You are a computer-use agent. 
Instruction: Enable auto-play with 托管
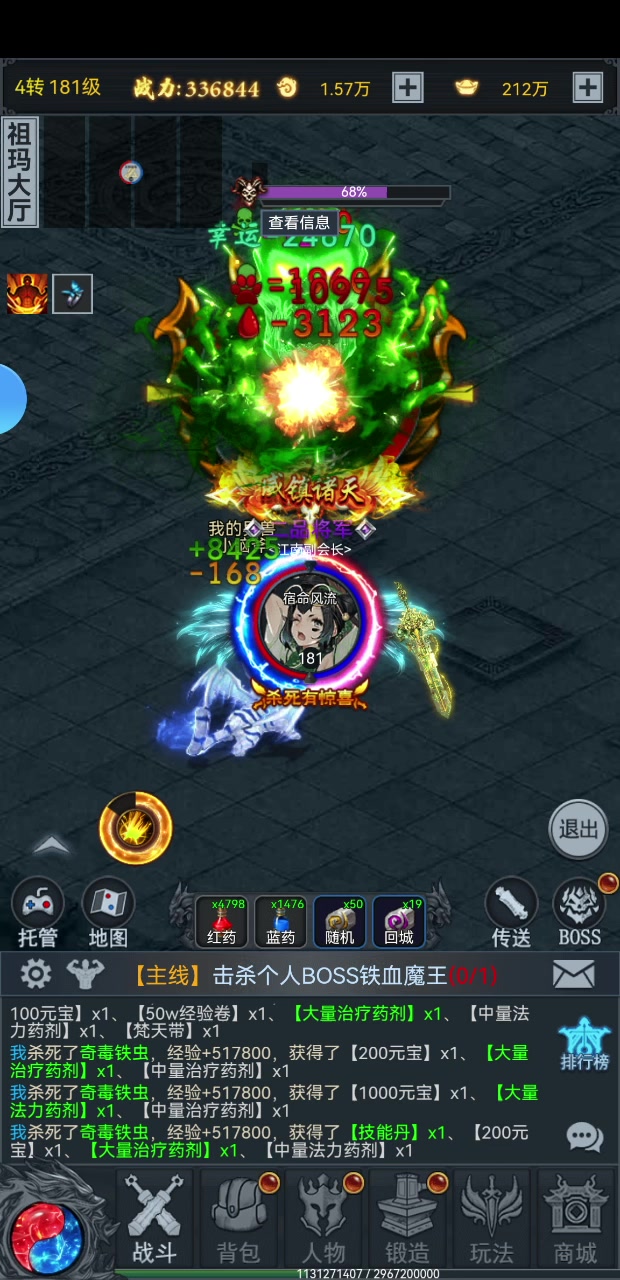[x=37, y=914]
